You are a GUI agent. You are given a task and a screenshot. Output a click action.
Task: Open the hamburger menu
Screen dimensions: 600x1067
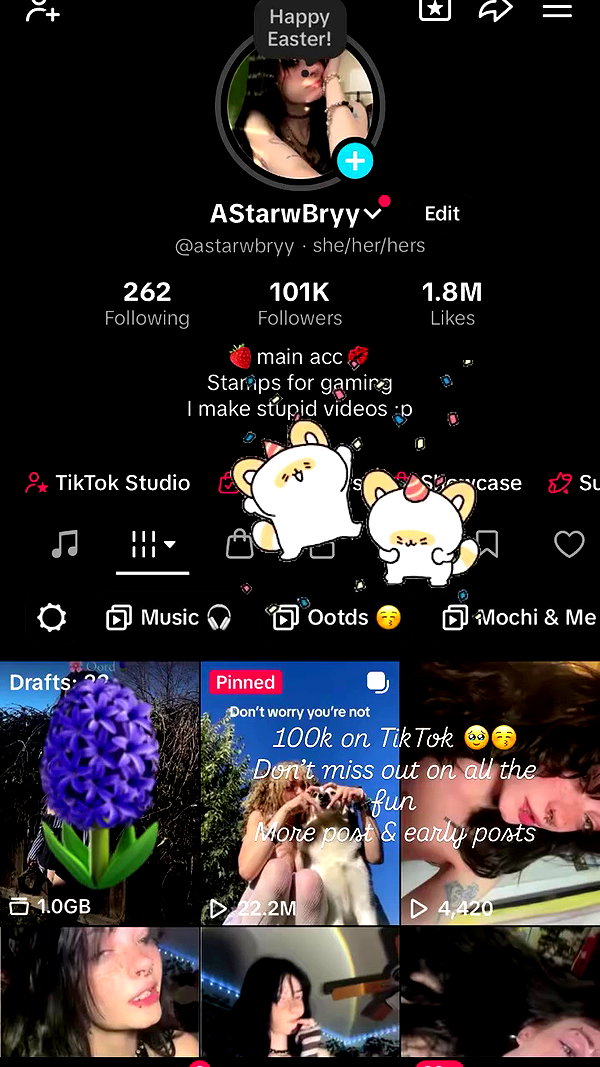point(556,10)
